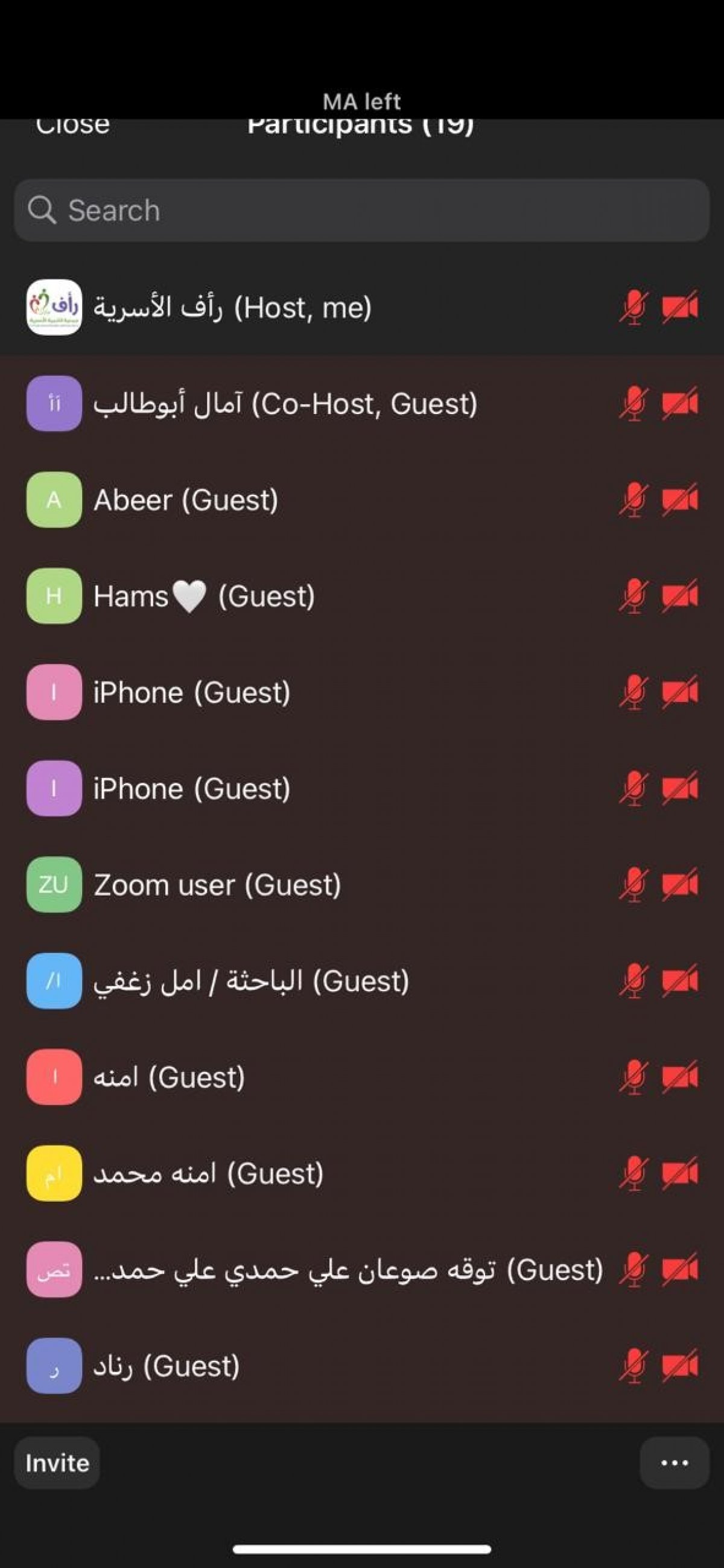Image resolution: width=724 pixels, height=1568 pixels.
Task: Open host row رأف الأسرية (Host, me)
Action: [362, 307]
